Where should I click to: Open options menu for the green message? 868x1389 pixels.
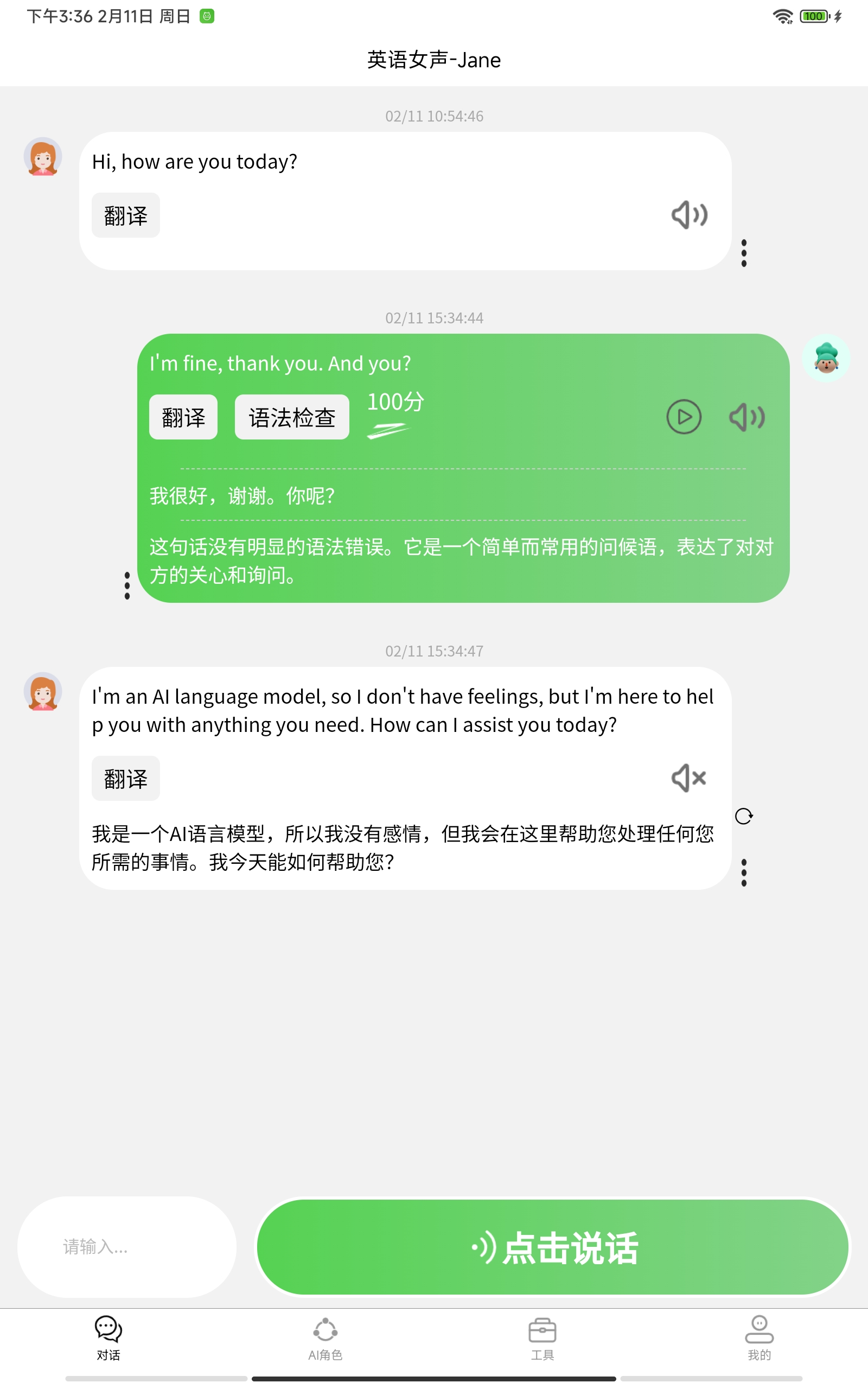(x=127, y=585)
